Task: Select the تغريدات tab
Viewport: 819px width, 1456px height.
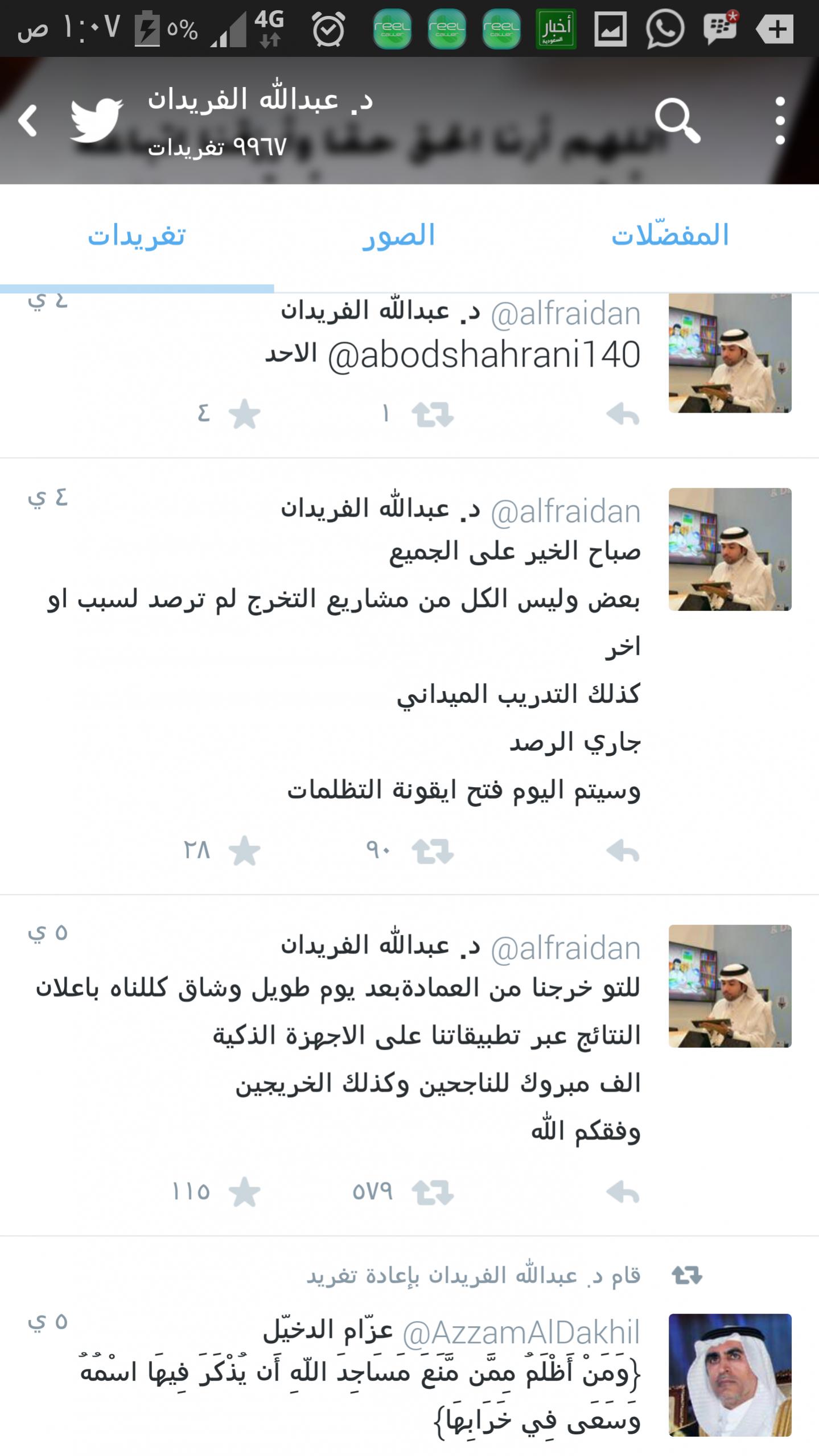Action: 137,235
